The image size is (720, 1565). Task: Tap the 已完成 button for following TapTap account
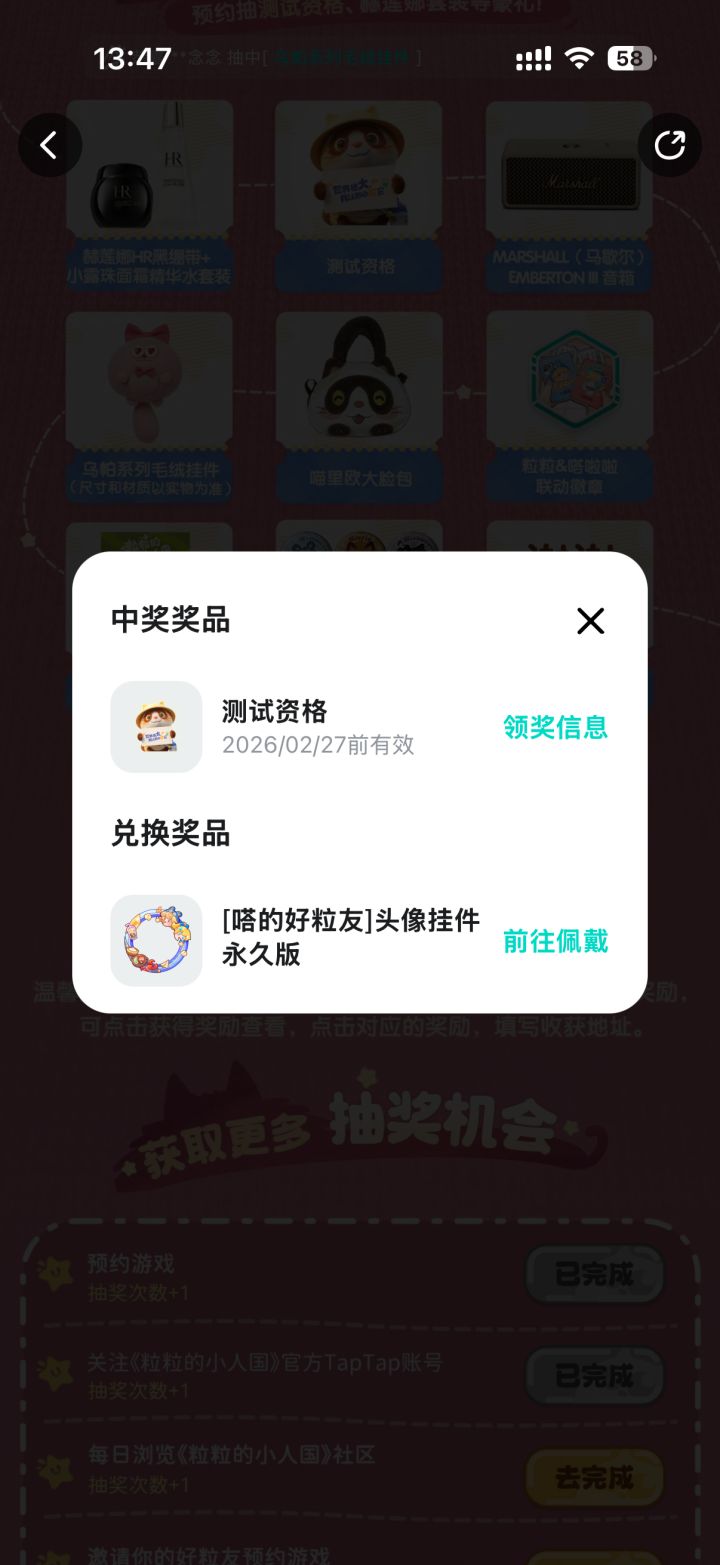pyautogui.click(x=594, y=1375)
